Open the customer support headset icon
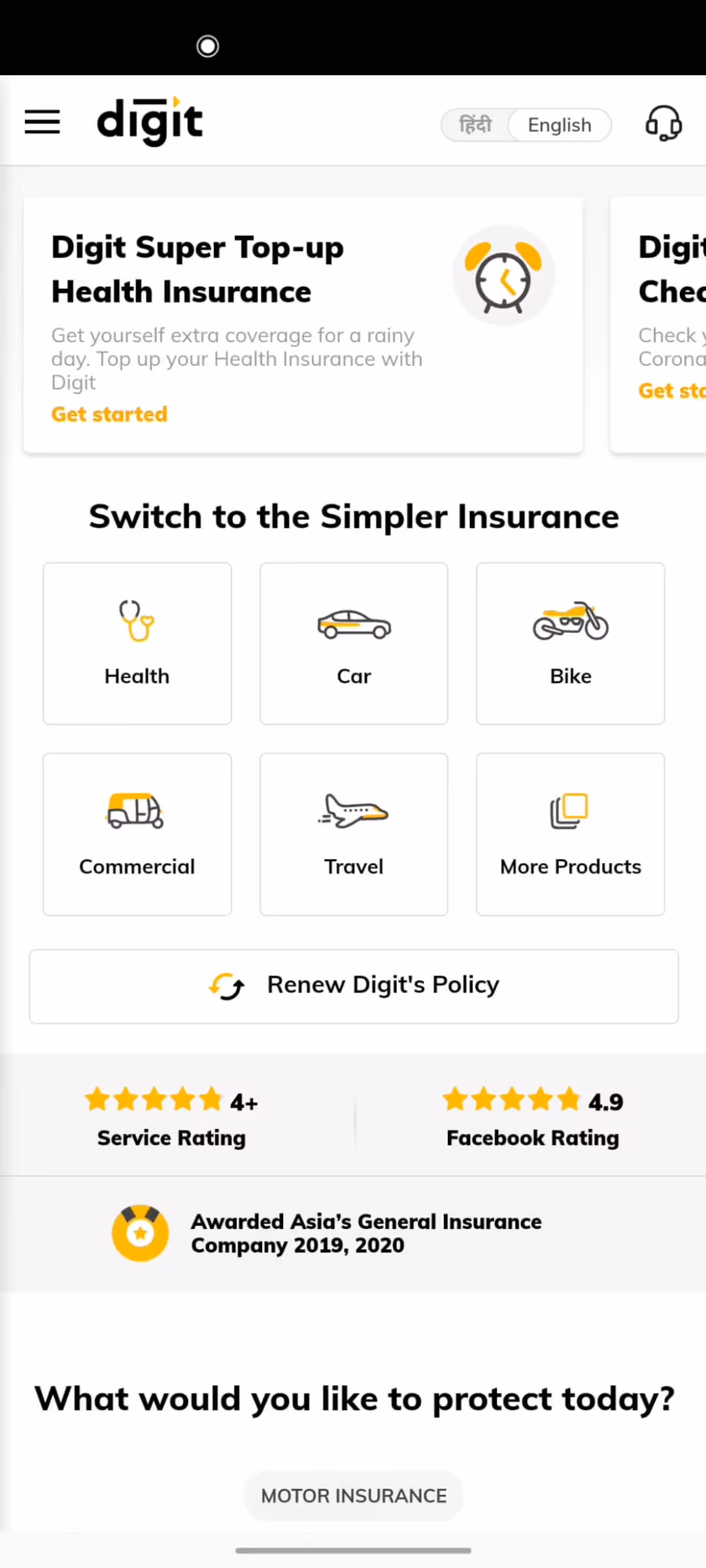The image size is (706, 1568). pos(664,123)
